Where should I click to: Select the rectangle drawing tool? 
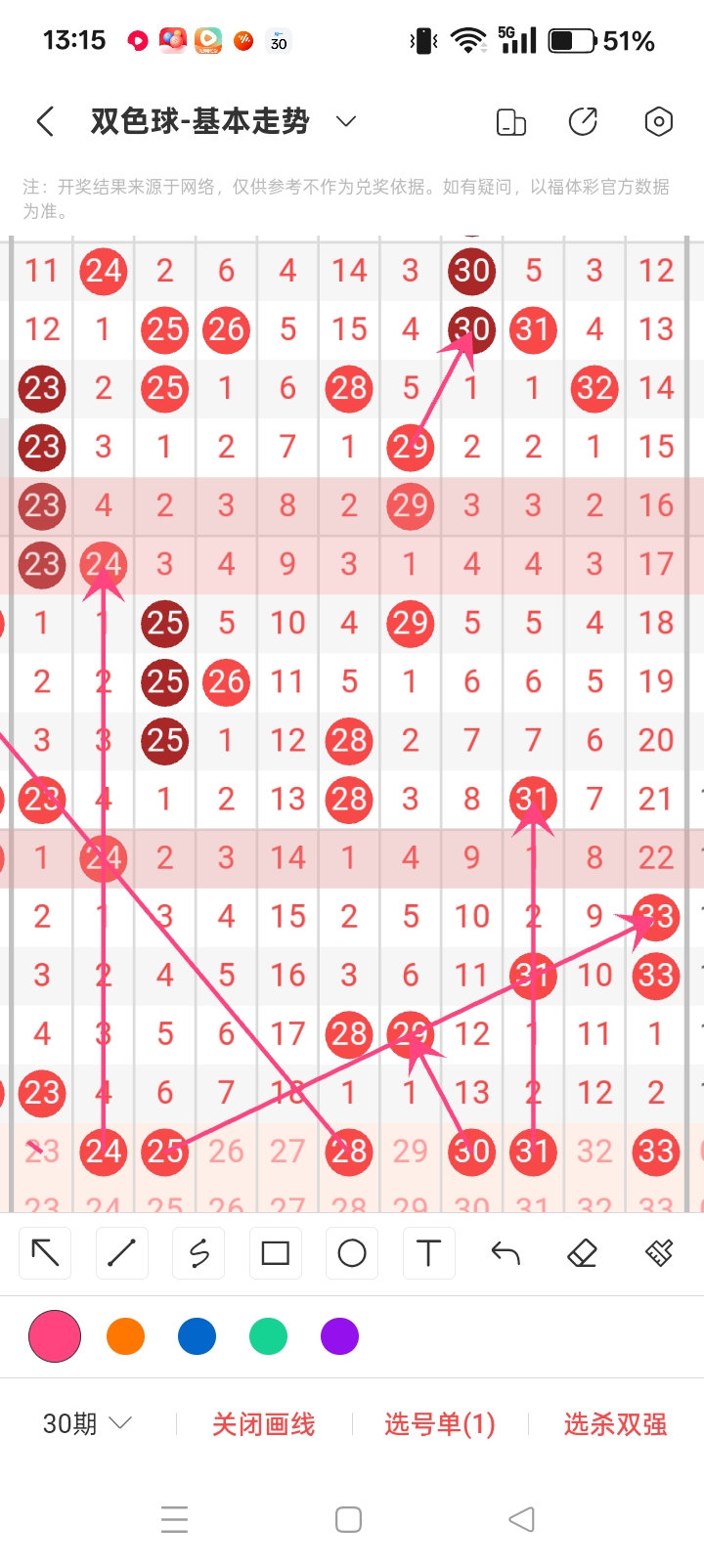(275, 1253)
